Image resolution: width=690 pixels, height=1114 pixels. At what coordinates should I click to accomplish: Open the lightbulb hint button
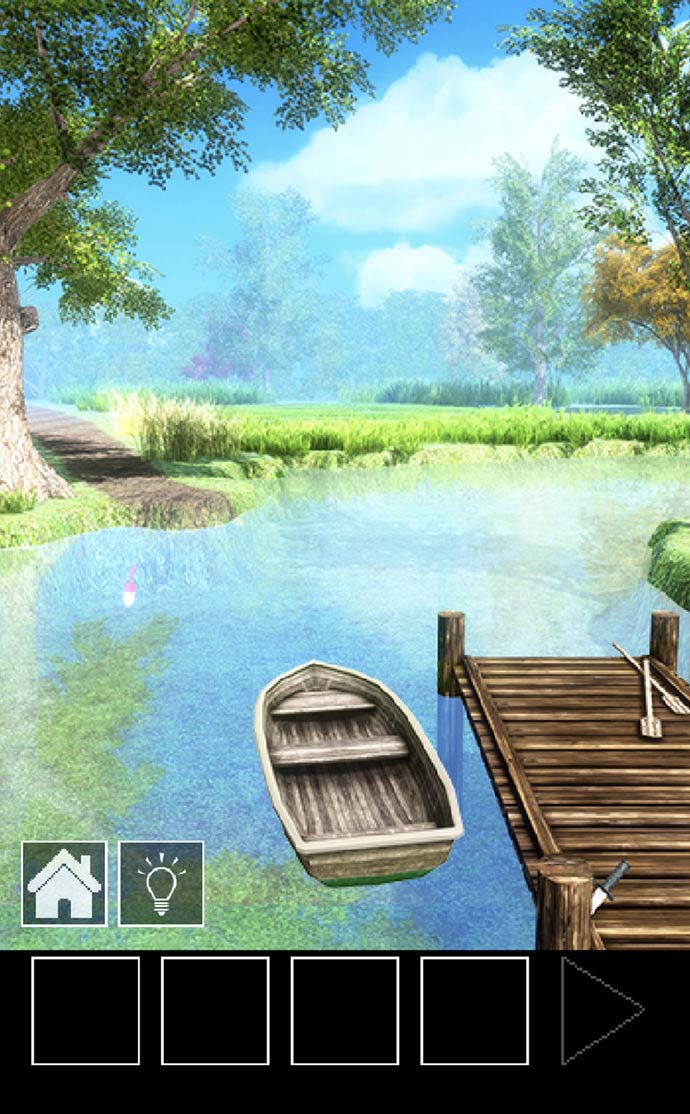[161, 883]
